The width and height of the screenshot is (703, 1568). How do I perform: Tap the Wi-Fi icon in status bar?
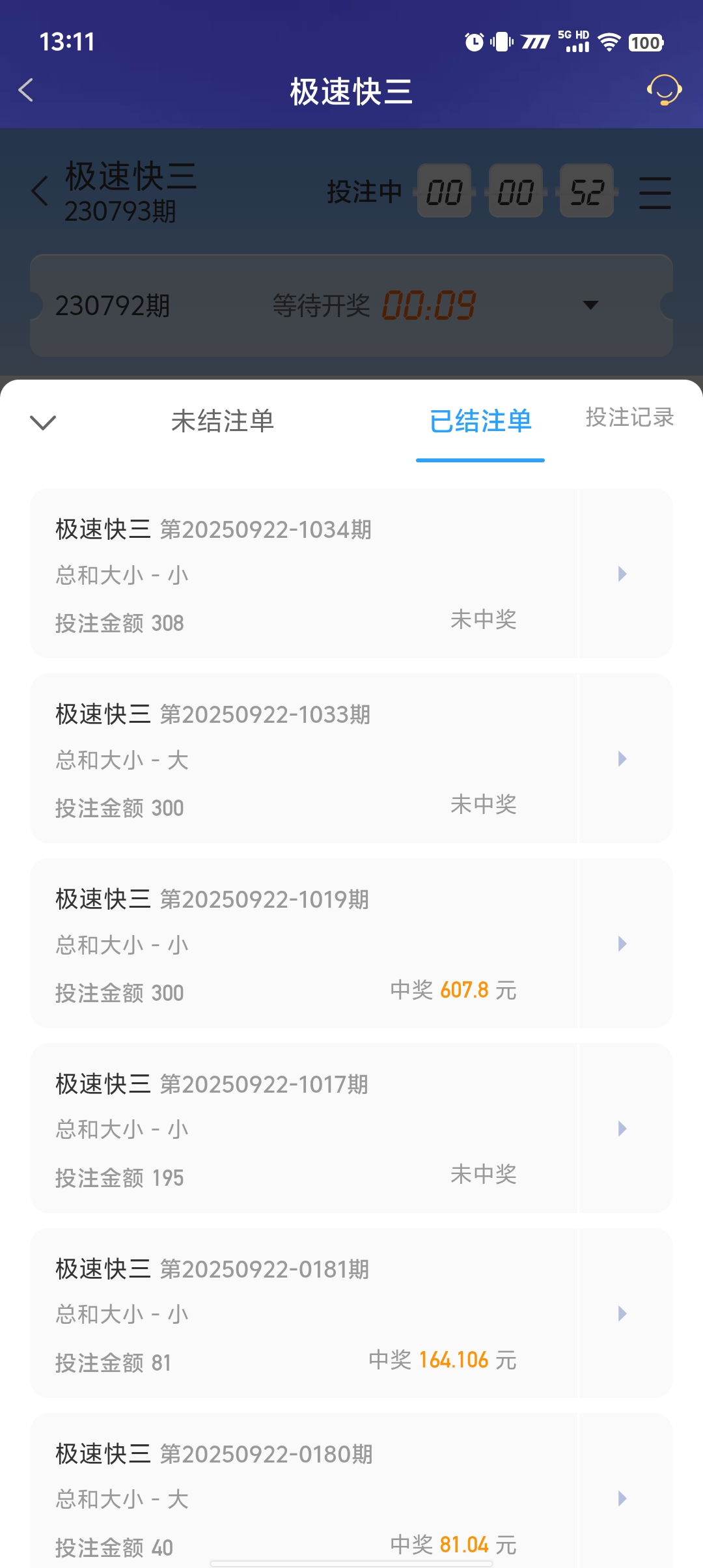pyautogui.click(x=608, y=42)
